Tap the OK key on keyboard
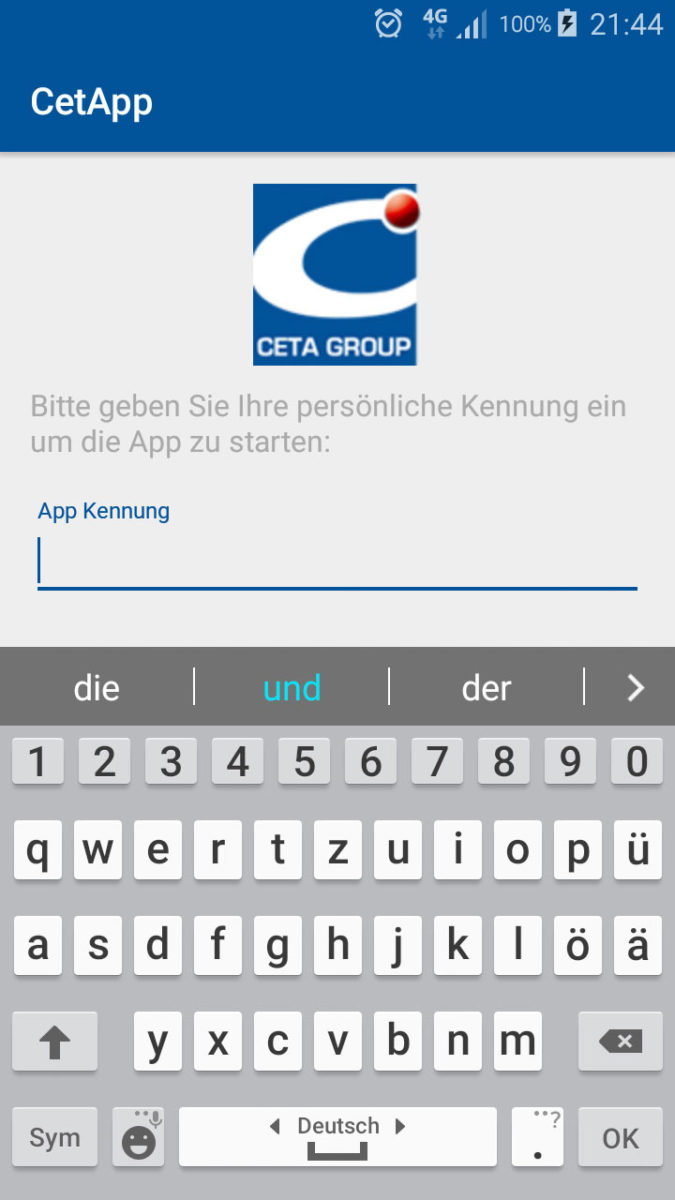Viewport: 675px width, 1200px height. (620, 1137)
